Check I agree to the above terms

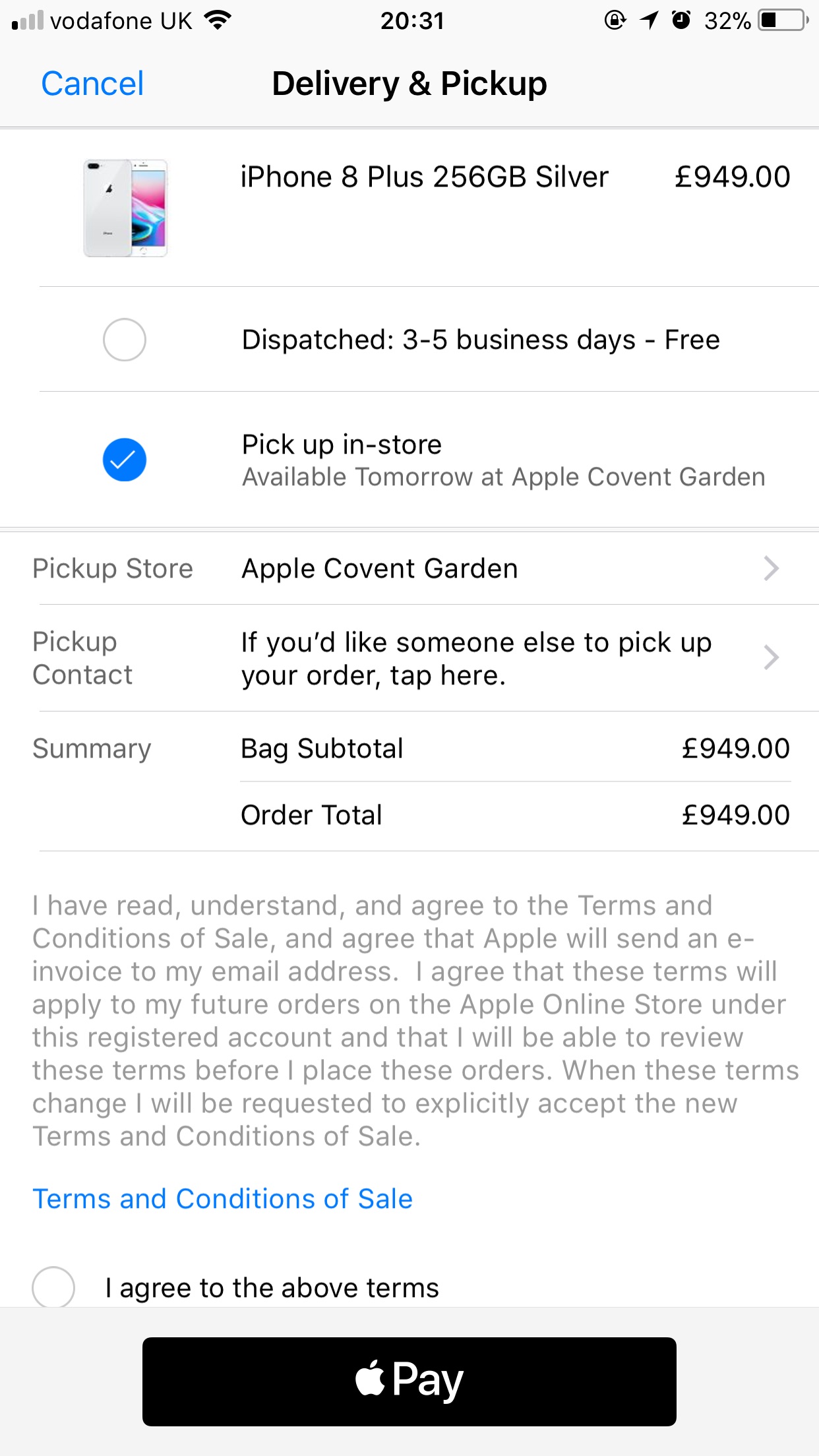tap(54, 1286)
